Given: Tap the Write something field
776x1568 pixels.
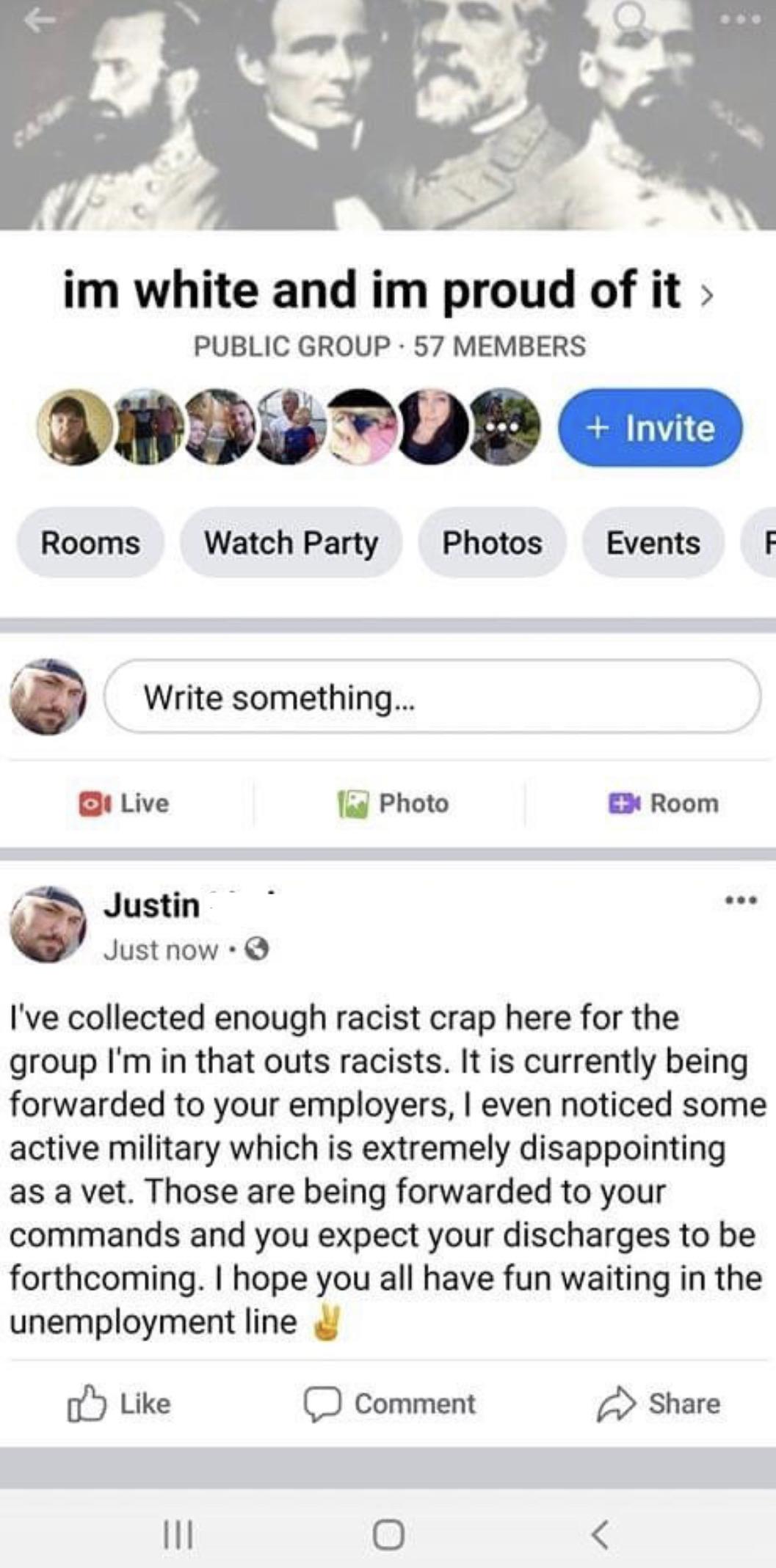Looking at the screenshot, I should [x=432, y=697].
